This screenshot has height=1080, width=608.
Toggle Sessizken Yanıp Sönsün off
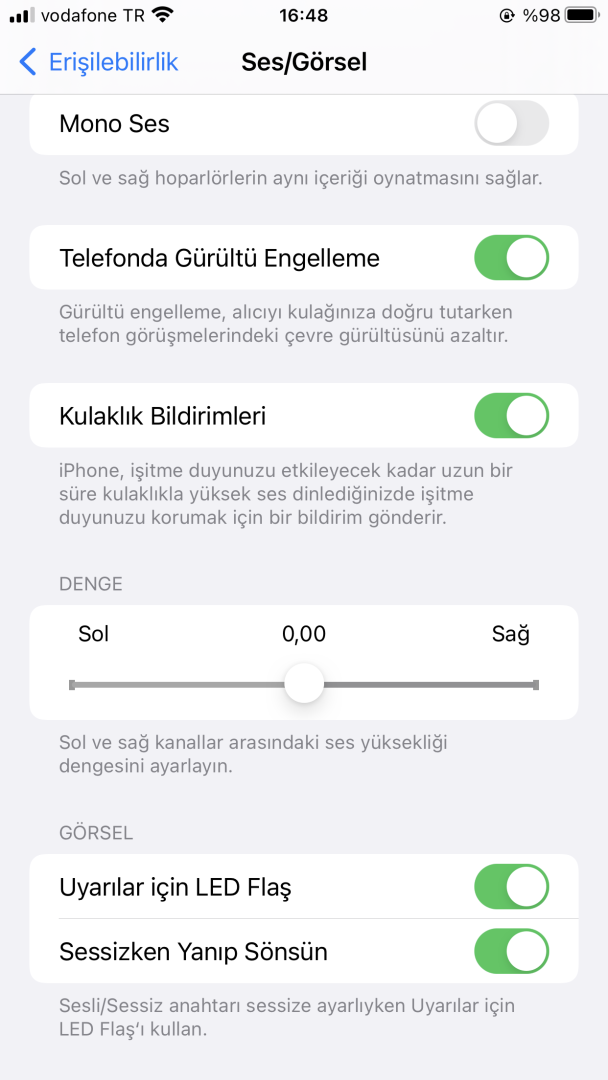tap(511, 951)
